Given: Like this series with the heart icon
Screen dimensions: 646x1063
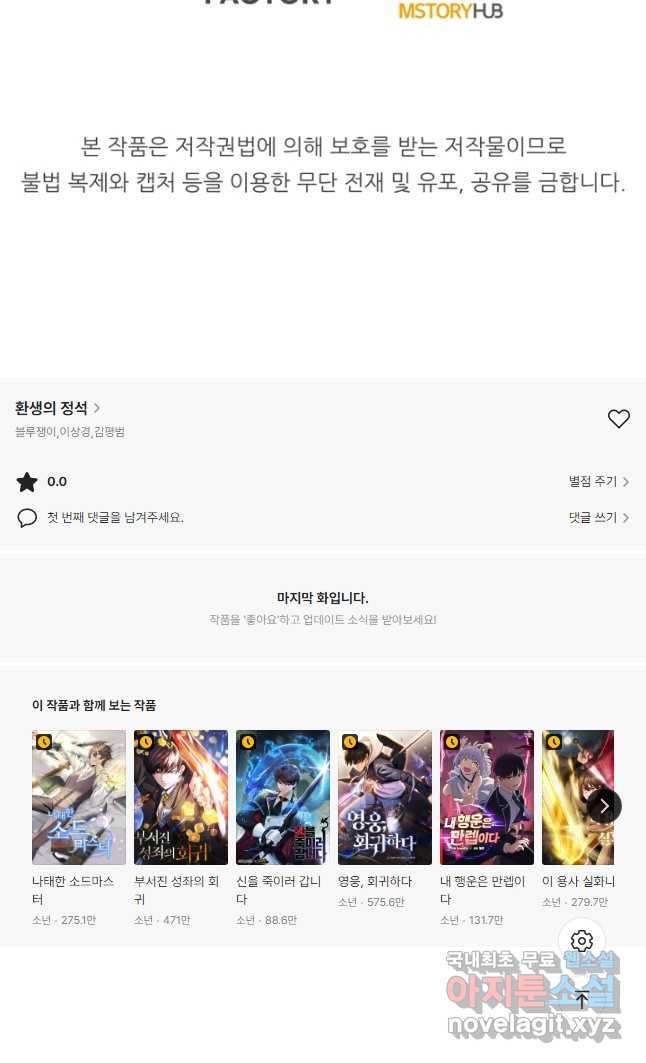Looking at the screenshot, I should 619,419.
